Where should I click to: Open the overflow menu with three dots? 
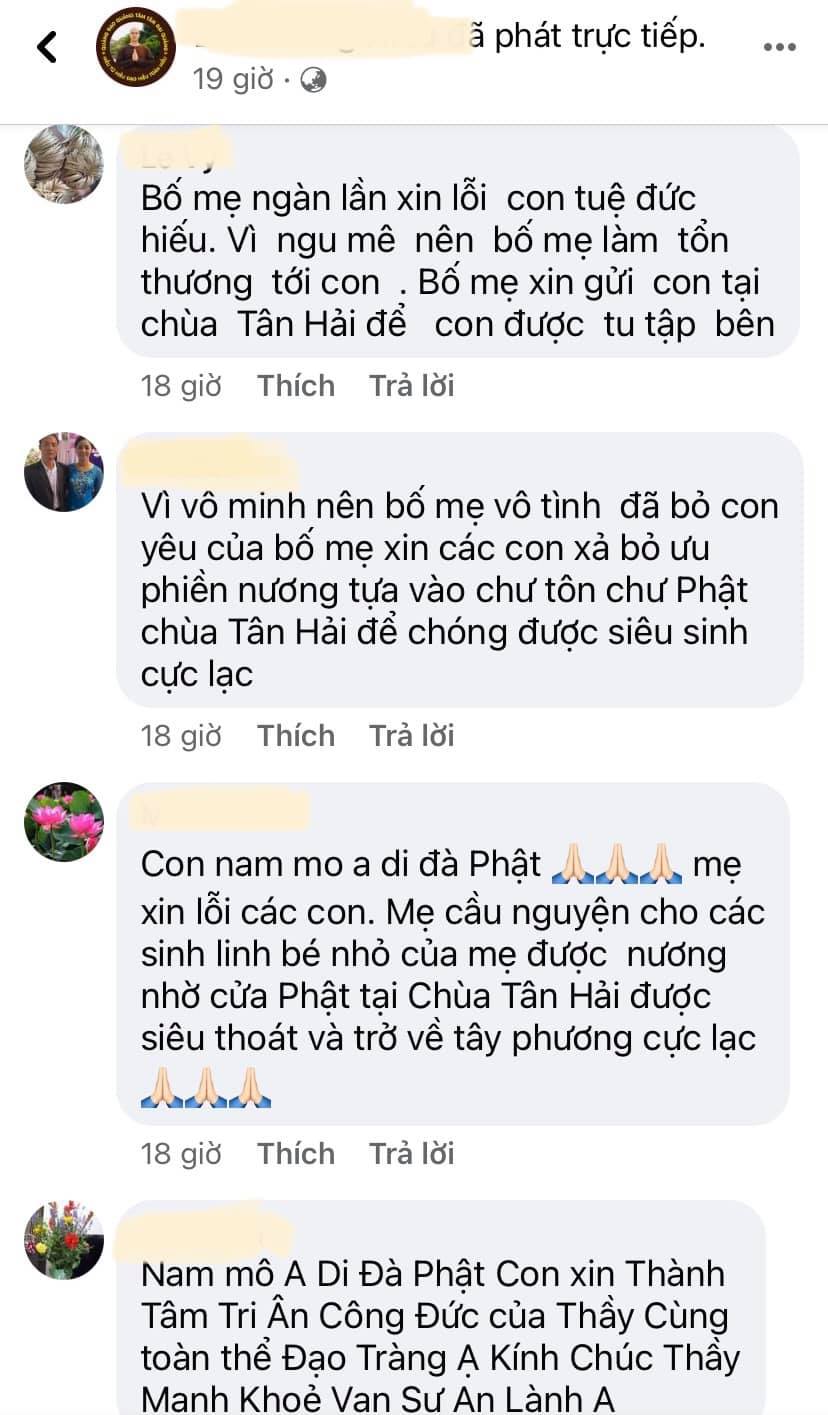[779, 47]
